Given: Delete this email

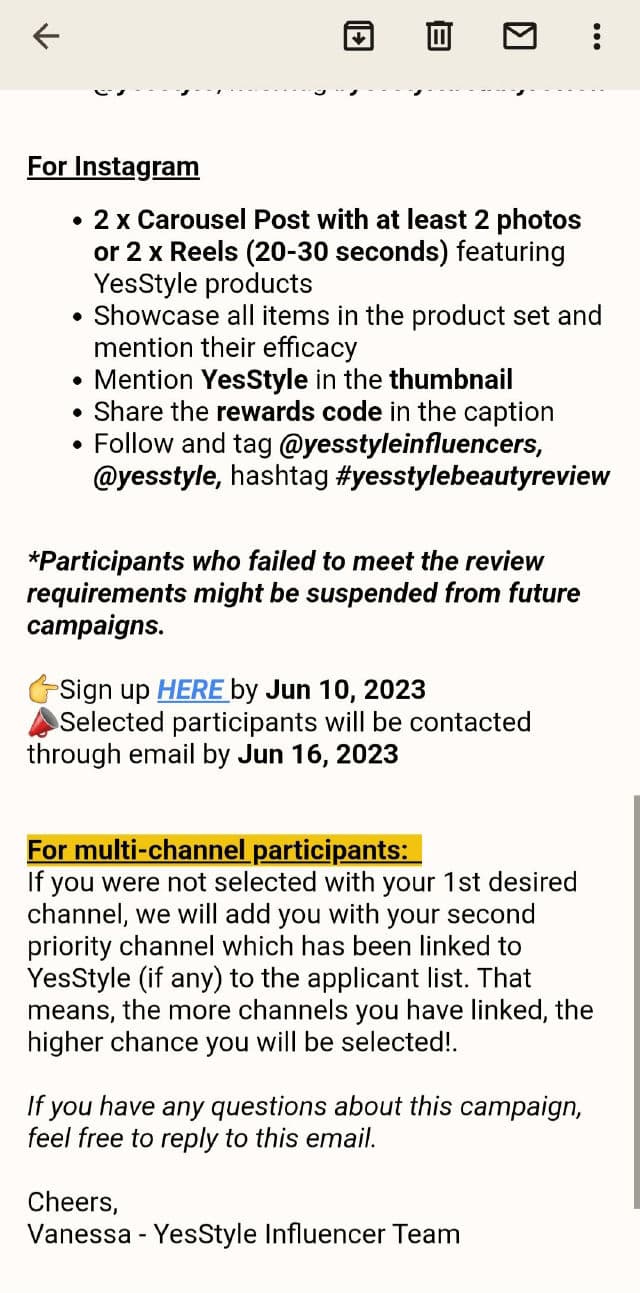Looking at the screenshot, I should pyautogui.click(x=438, y=37).
